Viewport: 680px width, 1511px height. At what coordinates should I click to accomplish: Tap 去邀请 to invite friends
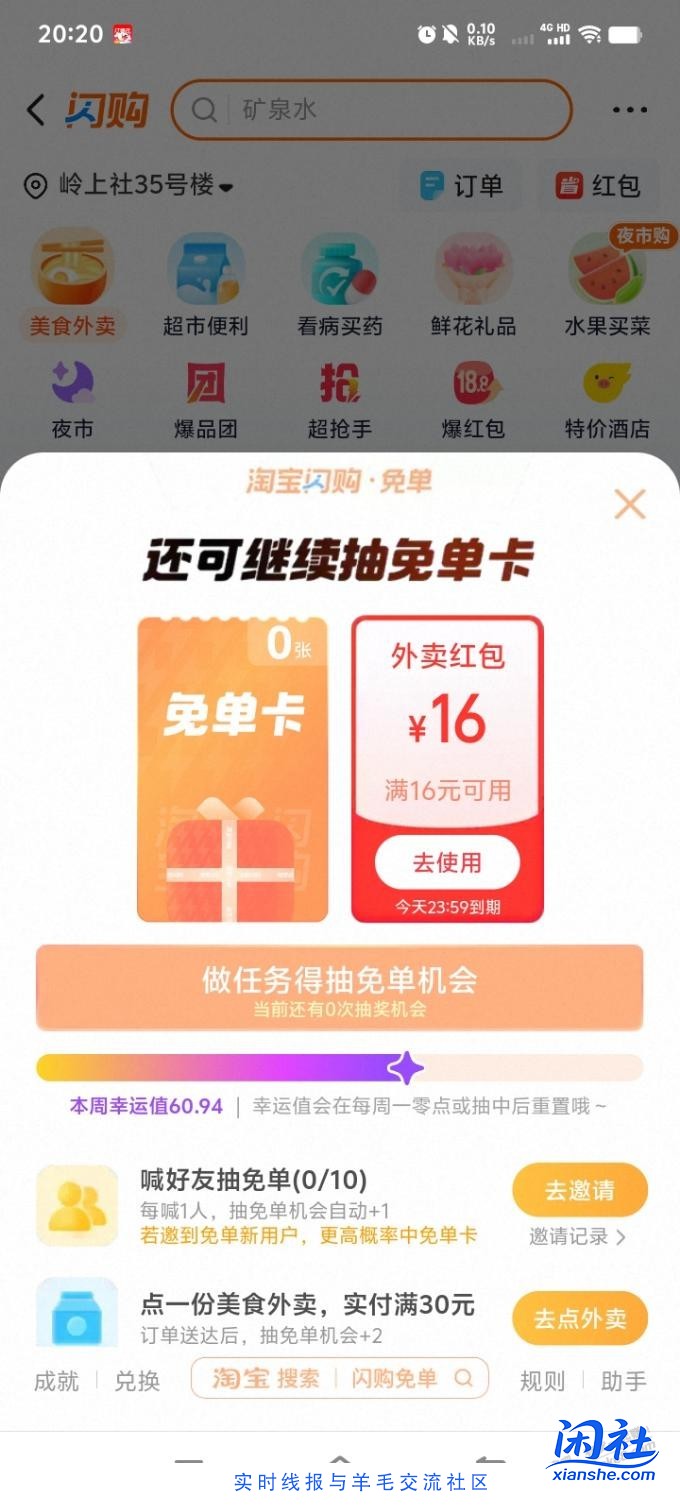(x=579, y=1190)
